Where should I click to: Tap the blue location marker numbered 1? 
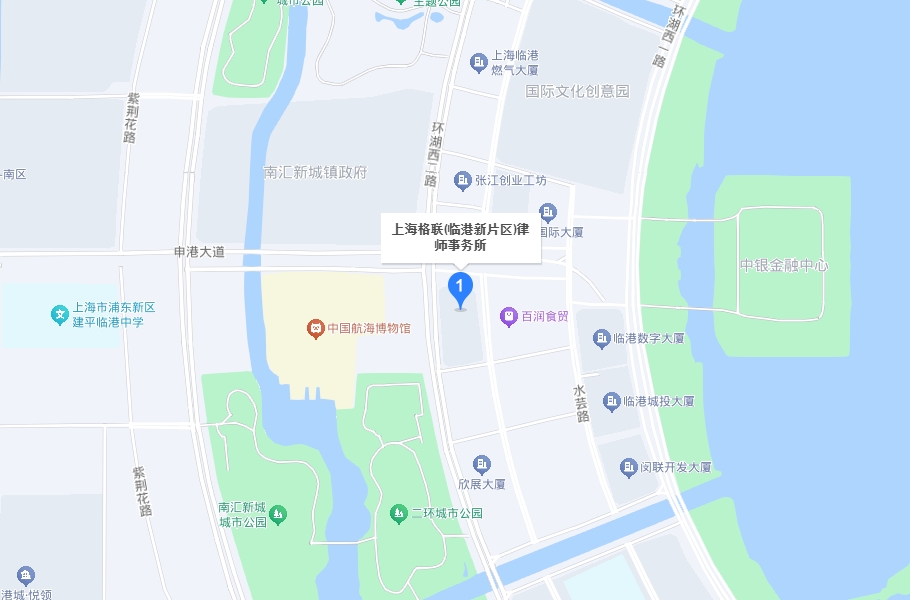click(x=460, y=290)
